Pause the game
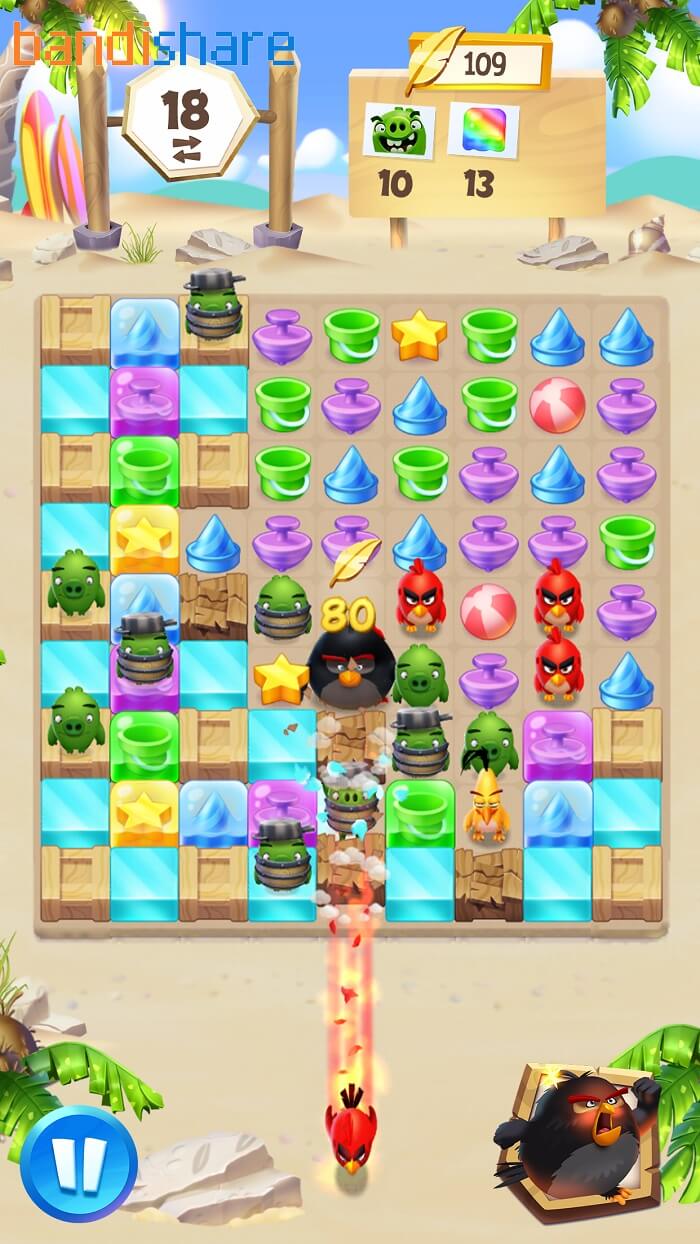The image size is (700, 1244). pyautogui.click(x=78, y=1162)
